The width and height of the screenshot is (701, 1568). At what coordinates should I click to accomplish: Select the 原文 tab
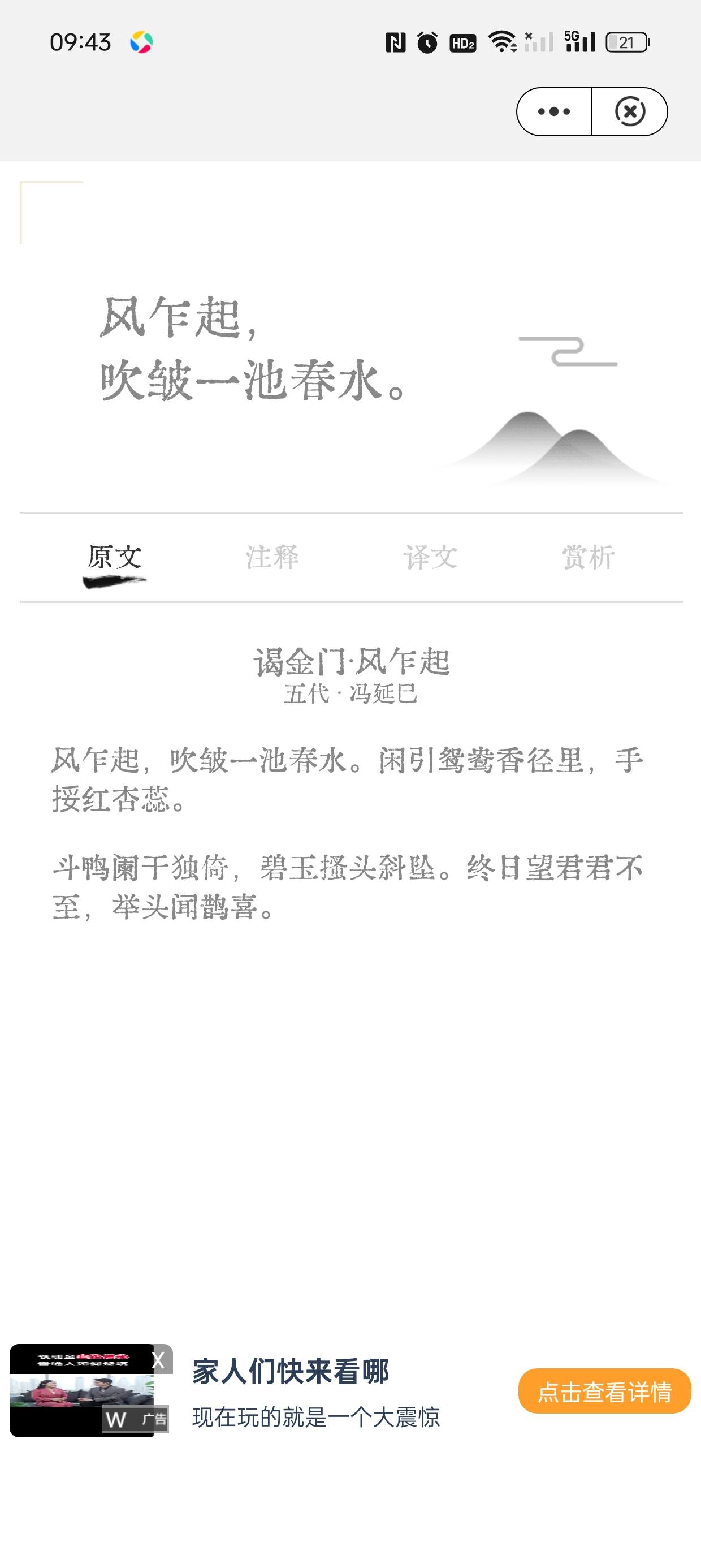(x=114, y=558)
